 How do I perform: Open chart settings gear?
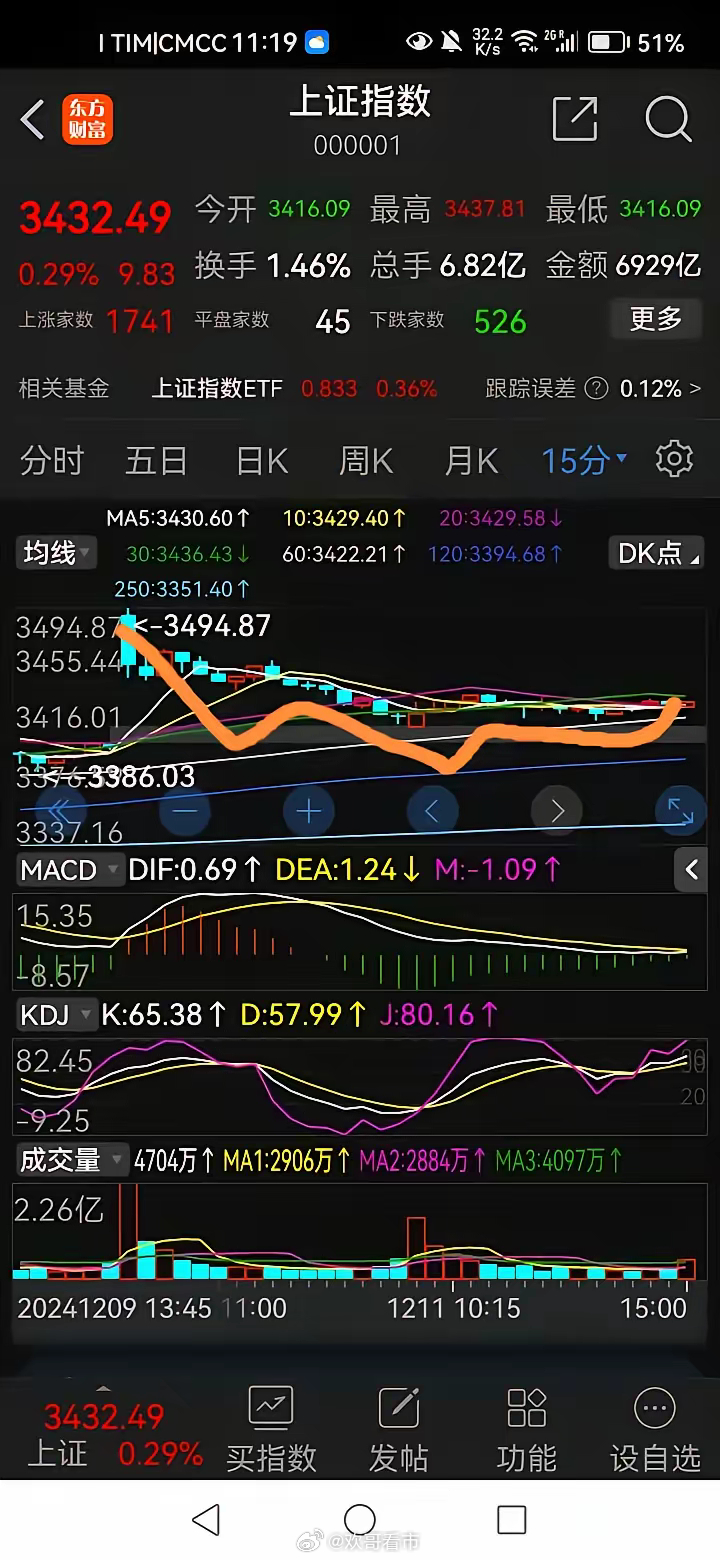[x=674, y=459]
